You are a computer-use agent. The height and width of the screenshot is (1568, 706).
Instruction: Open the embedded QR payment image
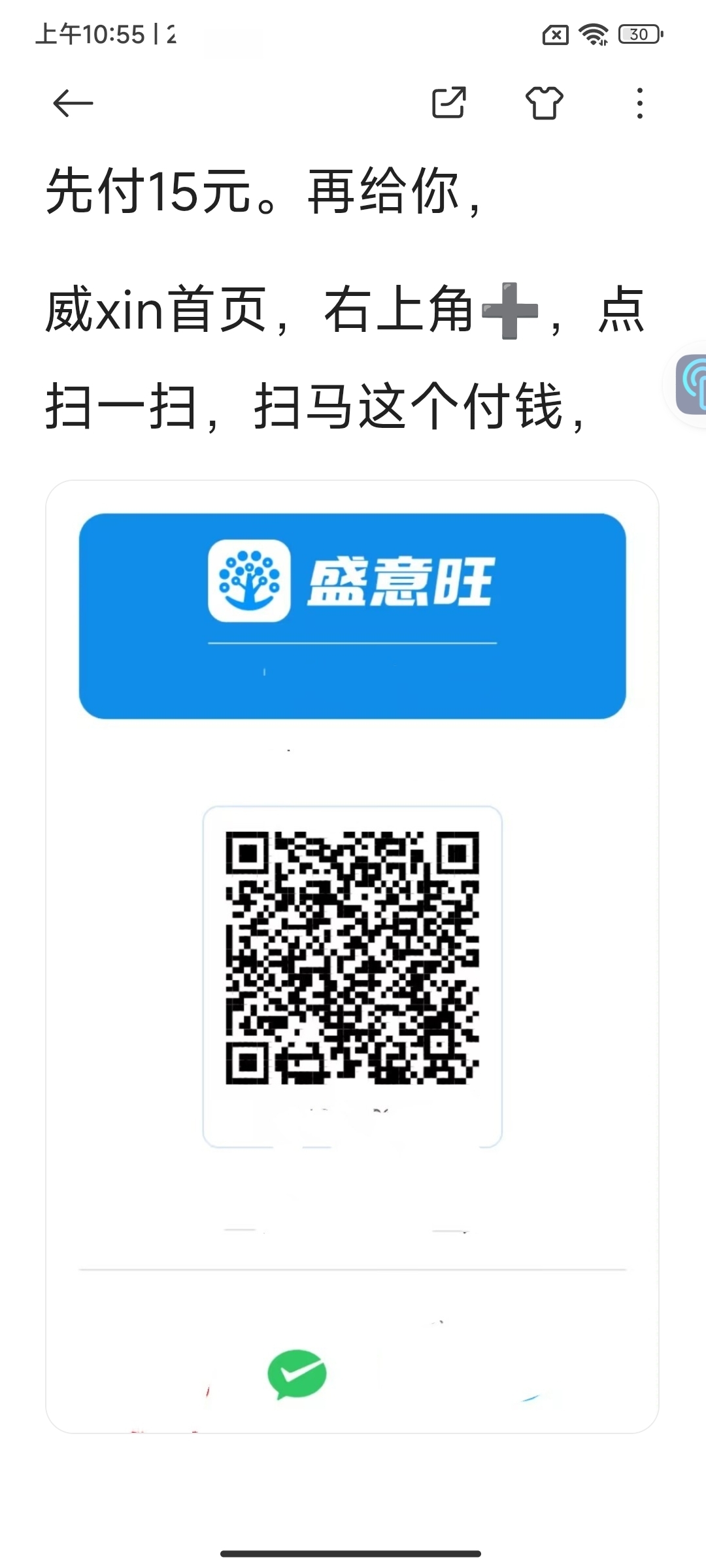click(x=352, y=956)
